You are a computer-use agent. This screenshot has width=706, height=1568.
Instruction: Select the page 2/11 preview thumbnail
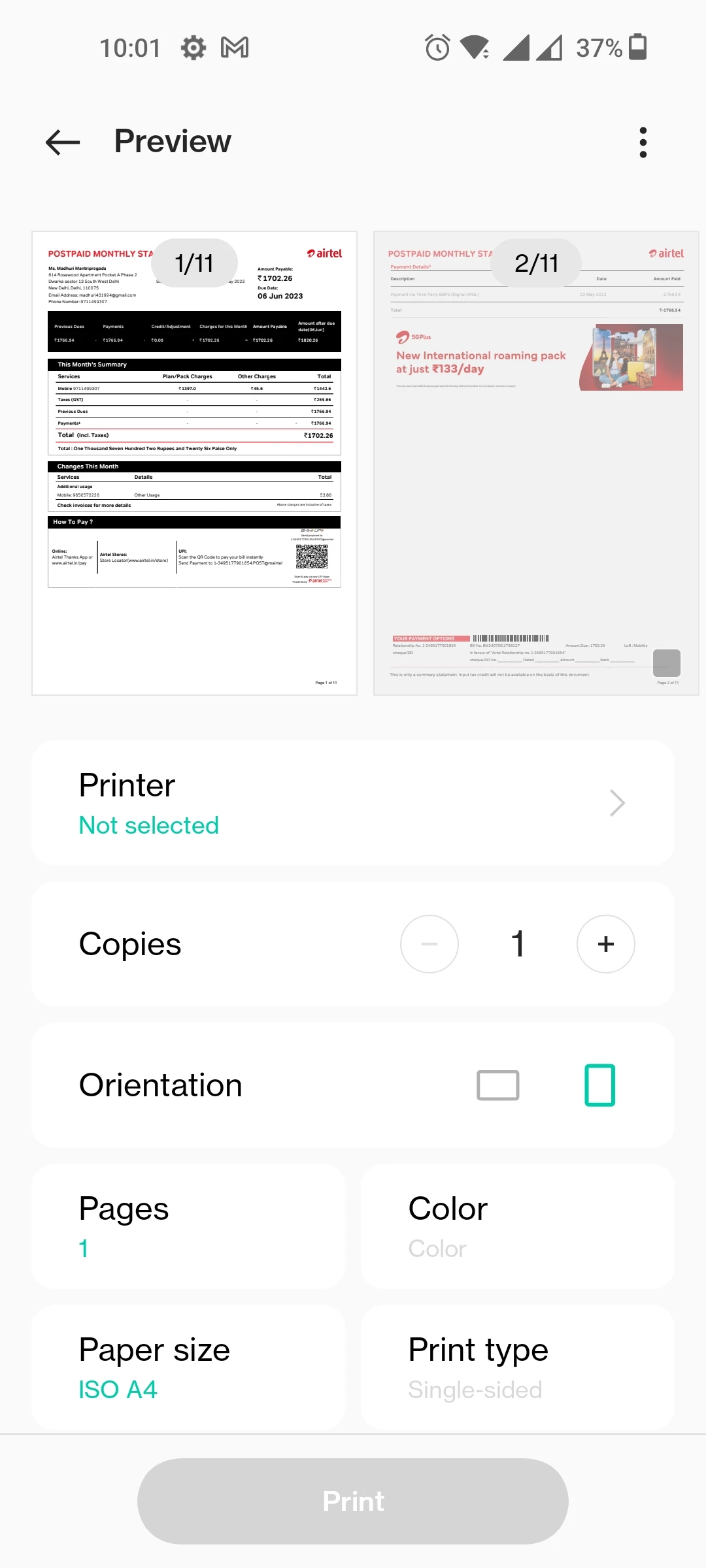pos(536,463)
